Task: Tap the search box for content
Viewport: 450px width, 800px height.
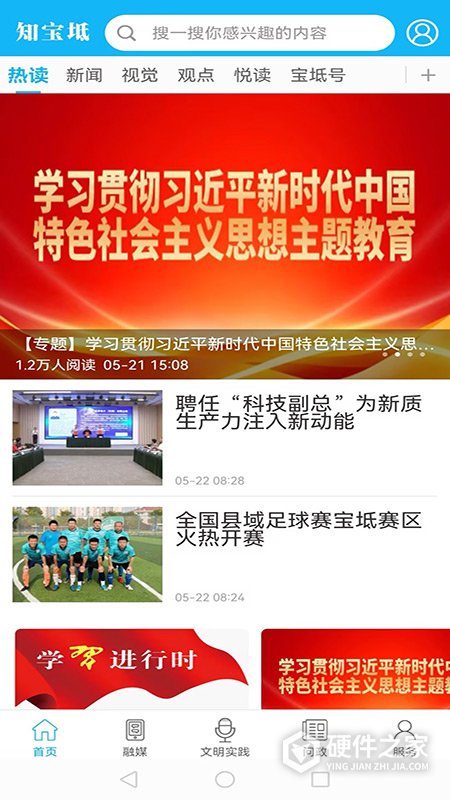Action: (x=249, y=33)
